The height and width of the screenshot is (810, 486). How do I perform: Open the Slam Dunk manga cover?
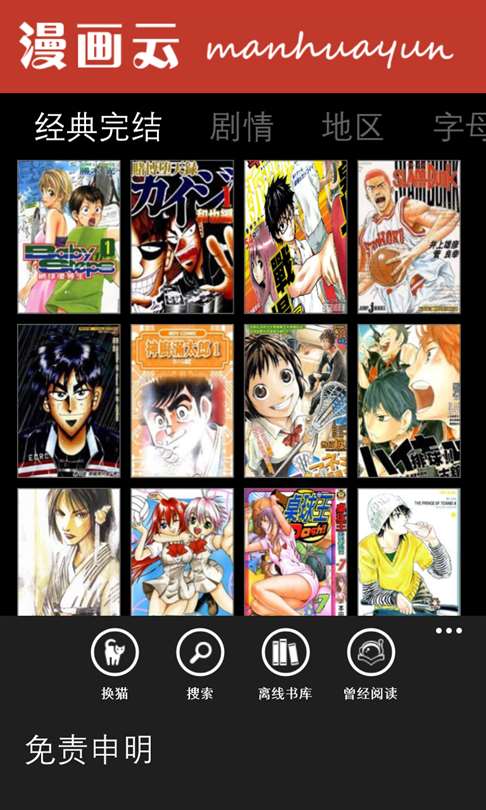tap(409, 237)
